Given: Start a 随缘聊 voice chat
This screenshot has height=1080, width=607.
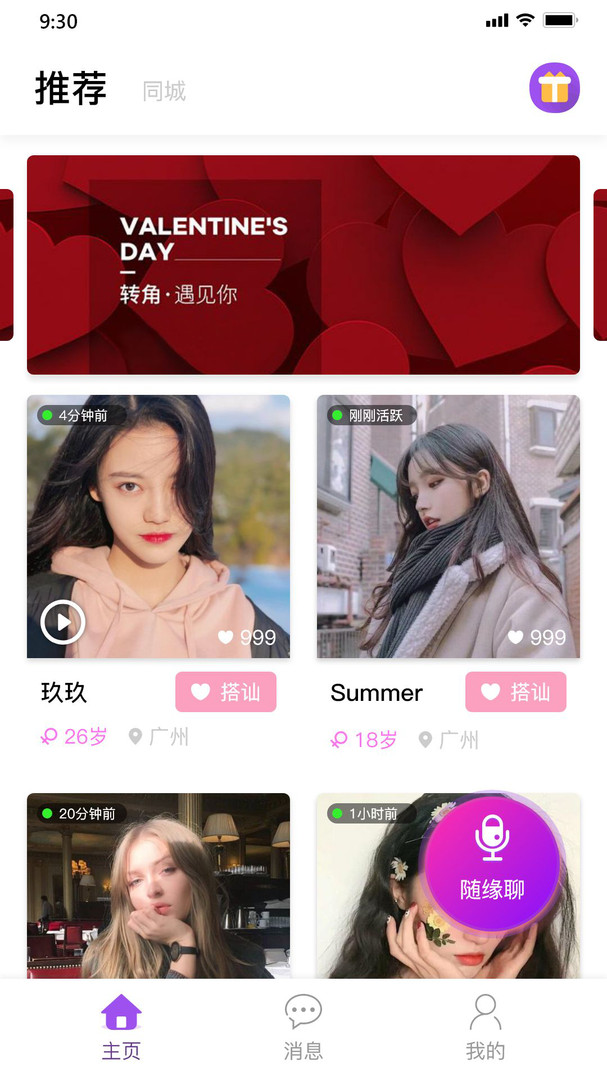Looking at the screenshot, I should tap(492, 862).
